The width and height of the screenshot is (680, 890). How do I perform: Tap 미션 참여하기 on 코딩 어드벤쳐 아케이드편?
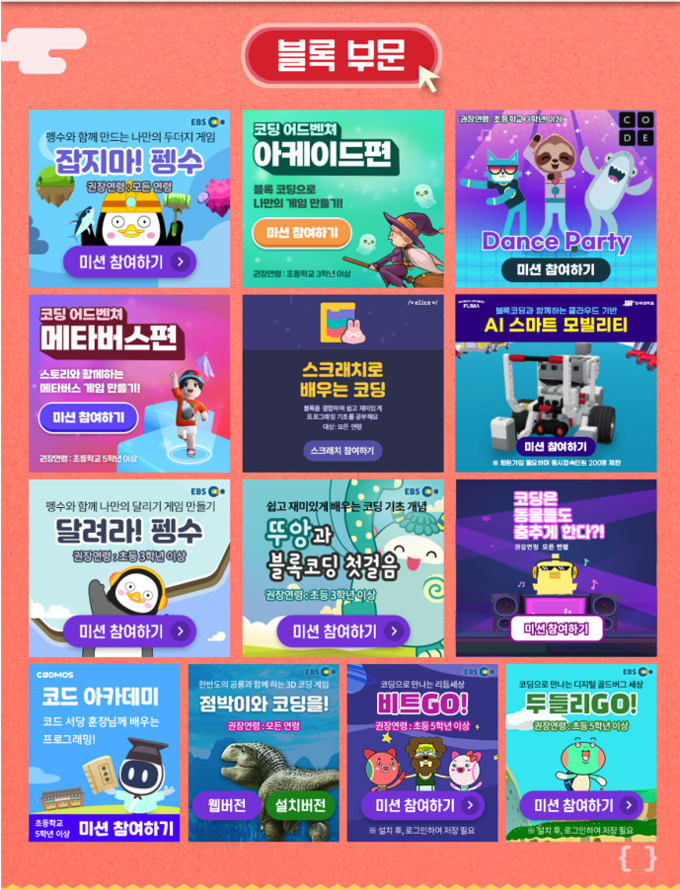tap(301, 233)
